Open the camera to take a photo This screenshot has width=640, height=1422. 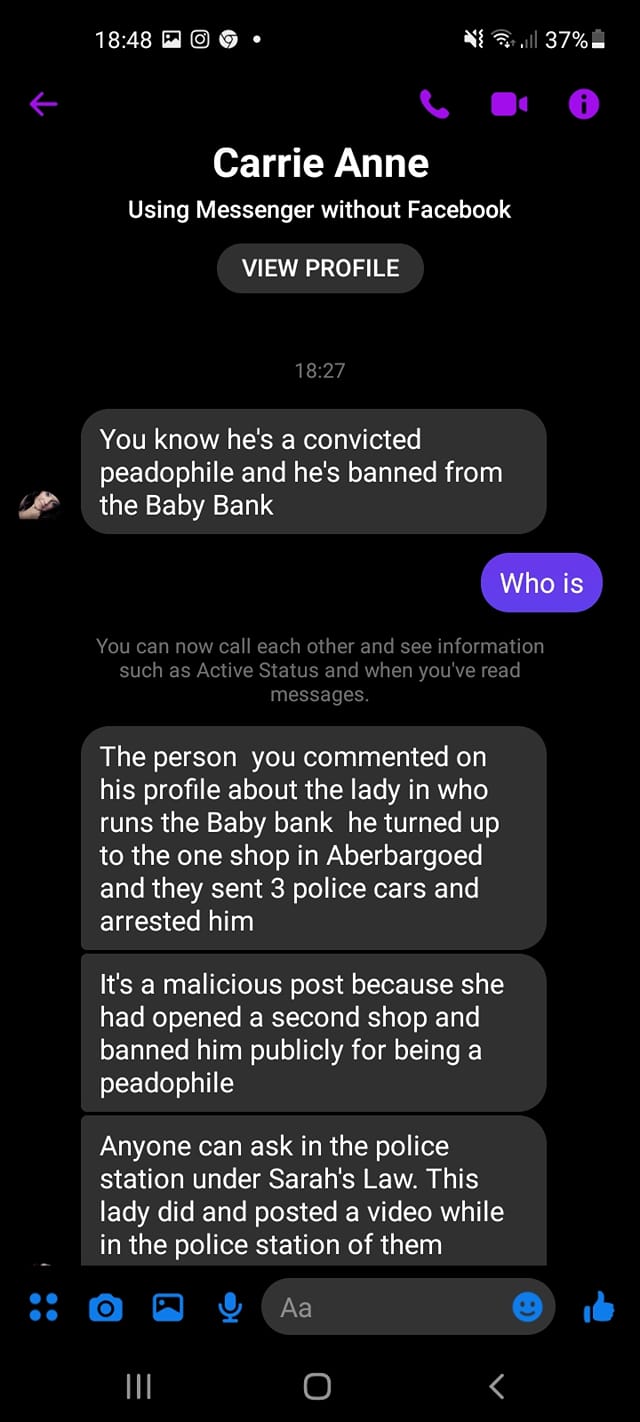point(105,1307)
